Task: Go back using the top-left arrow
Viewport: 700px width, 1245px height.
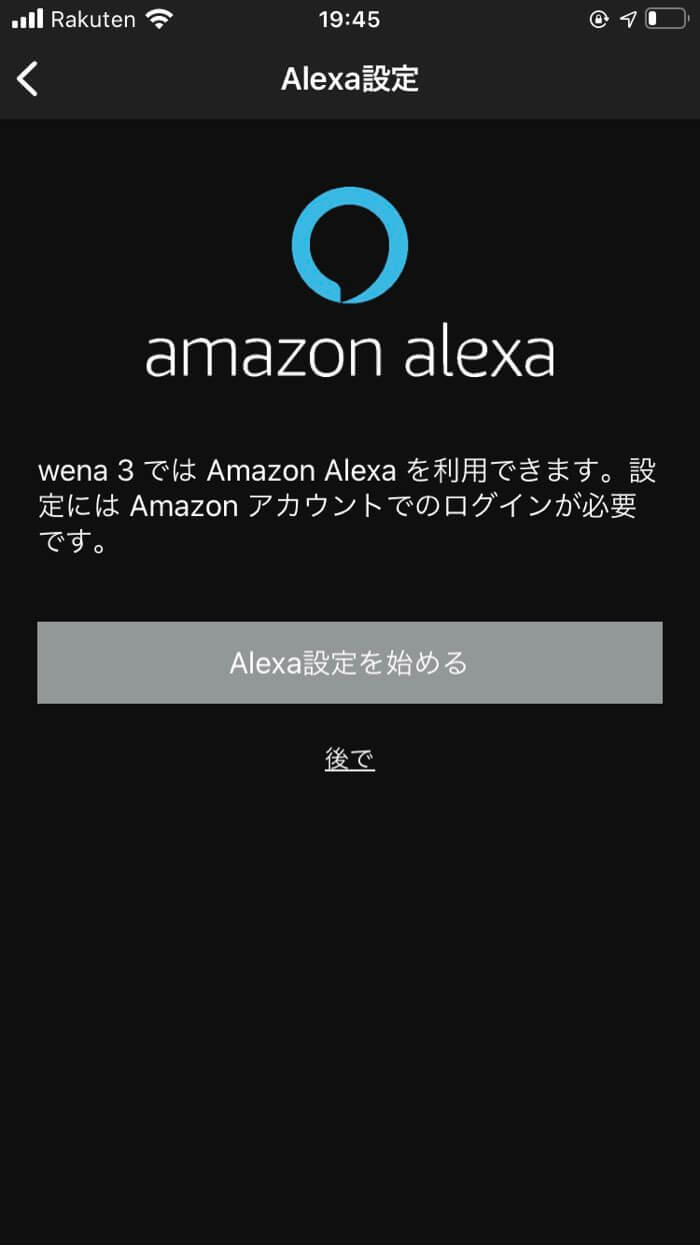Action: click(x=28, y=79)
